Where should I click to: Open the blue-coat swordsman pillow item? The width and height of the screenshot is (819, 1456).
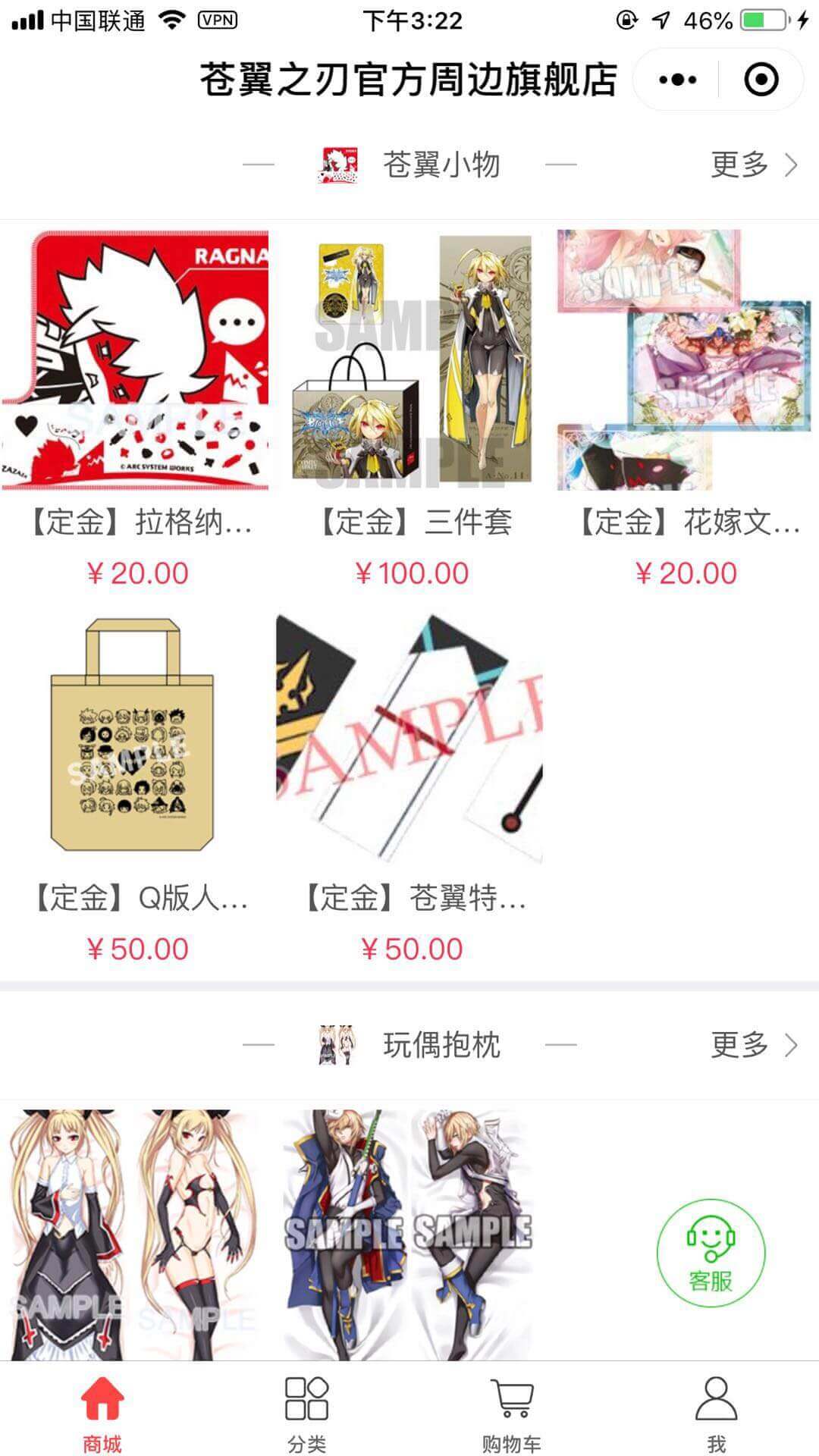click(x=408, y=1232)
